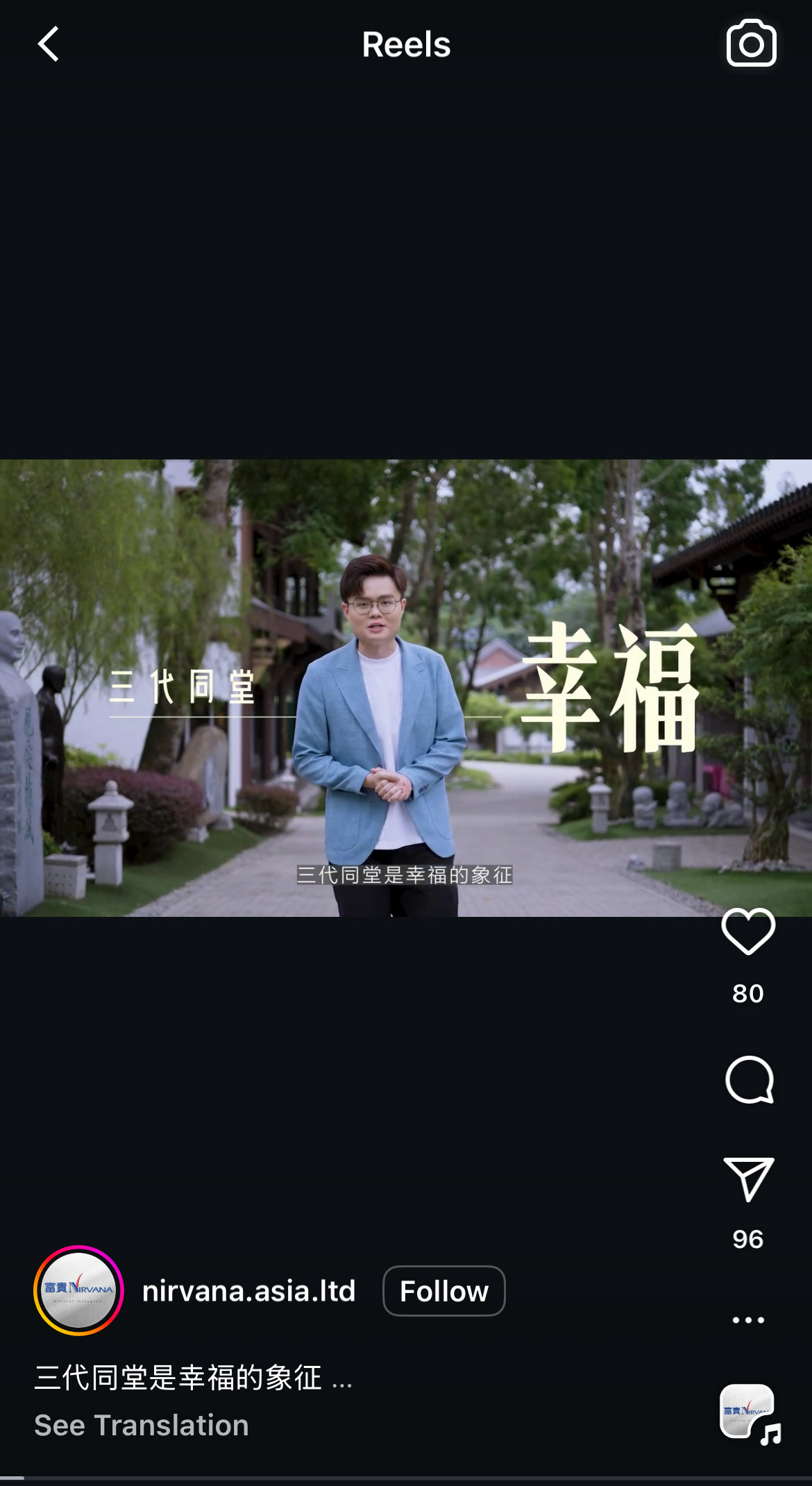Like this reel with the heart icon
Viewport: 812px width, 1486px height.
pyautogui.click(x=748, y=931)
